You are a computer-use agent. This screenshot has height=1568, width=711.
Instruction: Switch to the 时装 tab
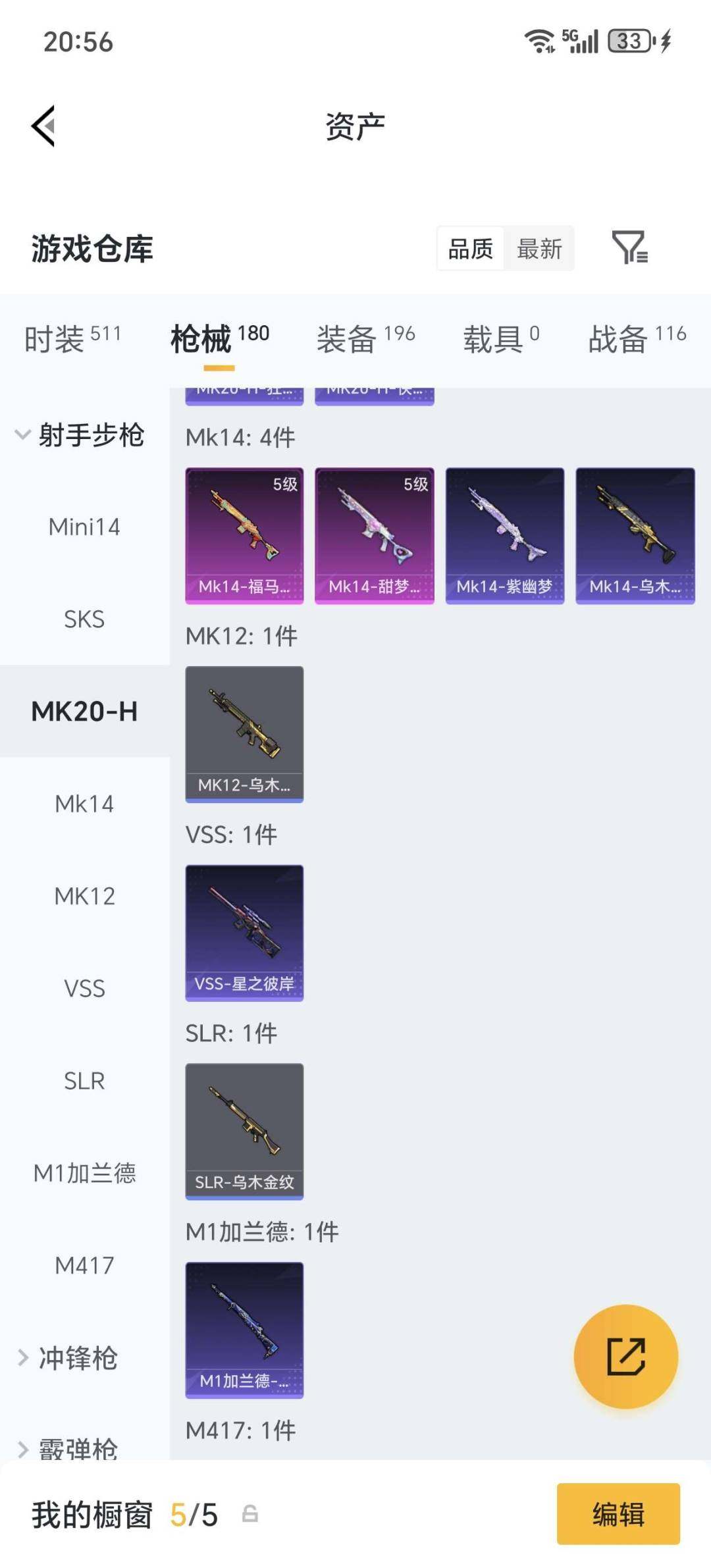coord(72,338)
